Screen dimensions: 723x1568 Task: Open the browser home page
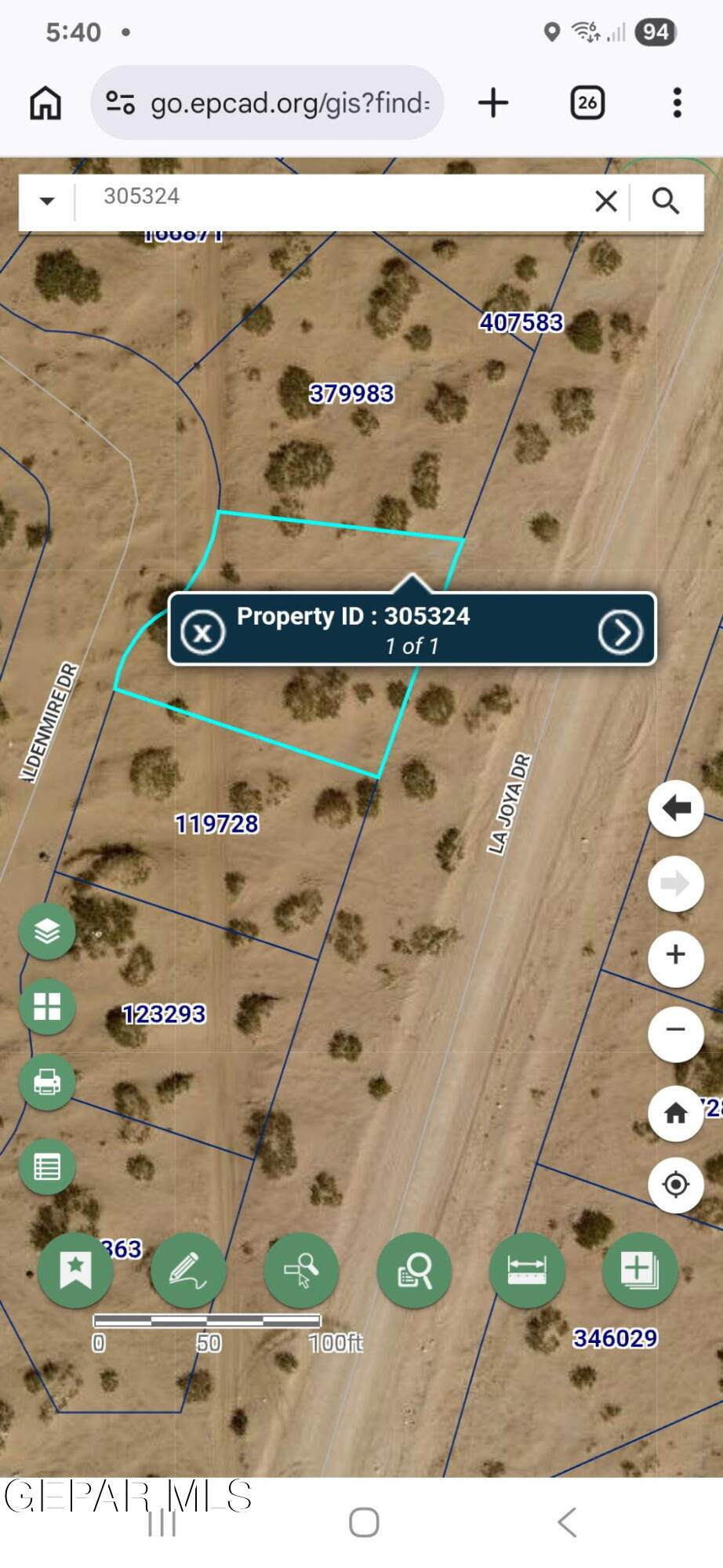[45, 103]
